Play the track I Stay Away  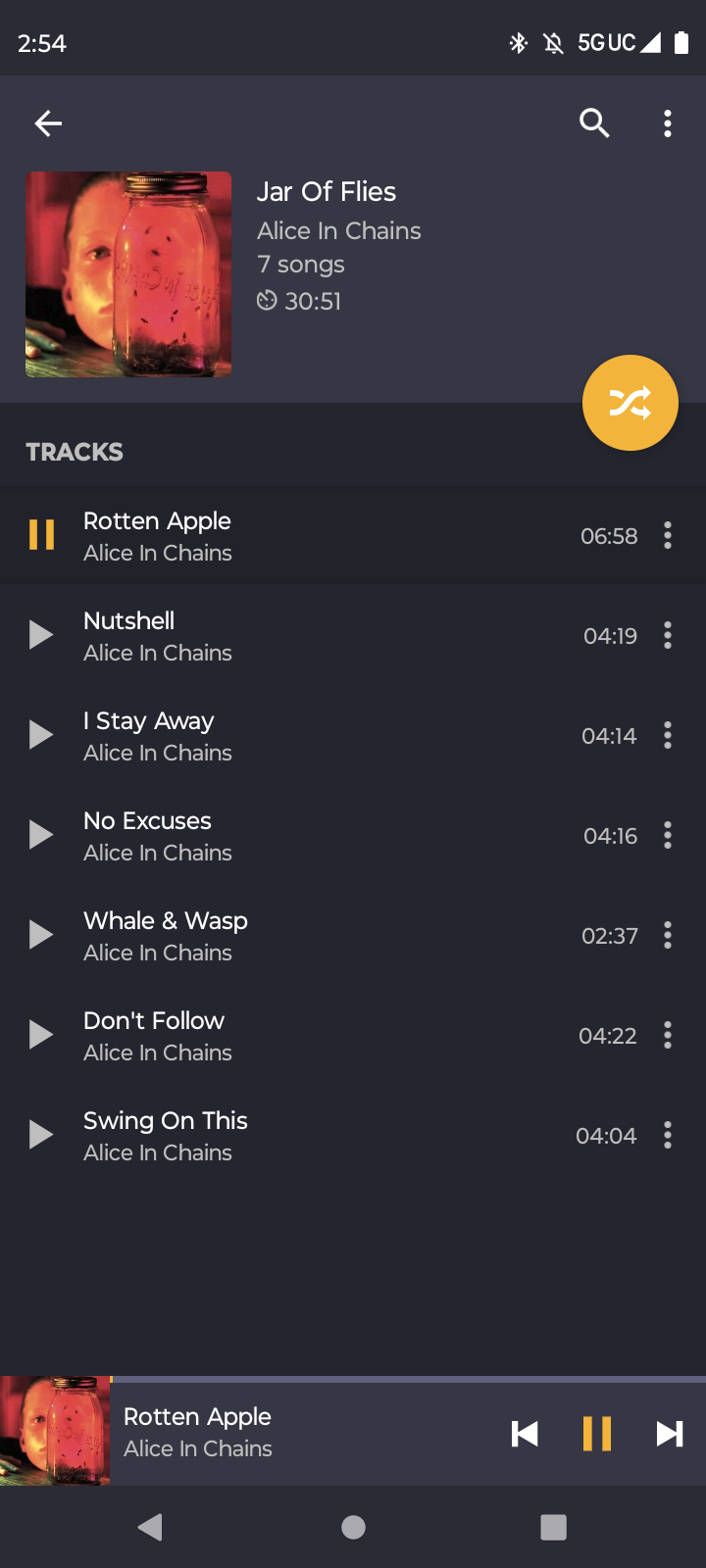(41, 735)
